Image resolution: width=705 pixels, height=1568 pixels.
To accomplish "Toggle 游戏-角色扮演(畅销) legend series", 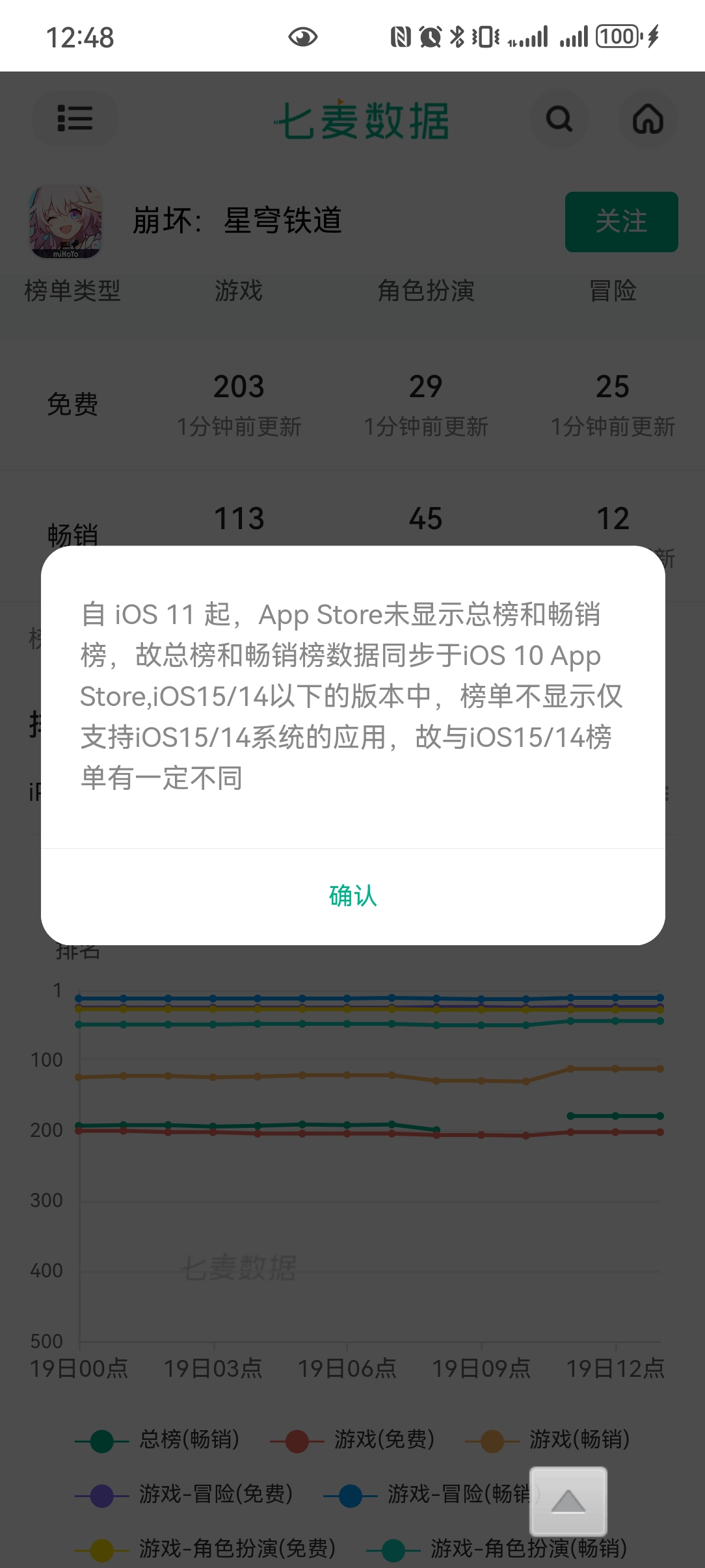I will [498, 1549].
